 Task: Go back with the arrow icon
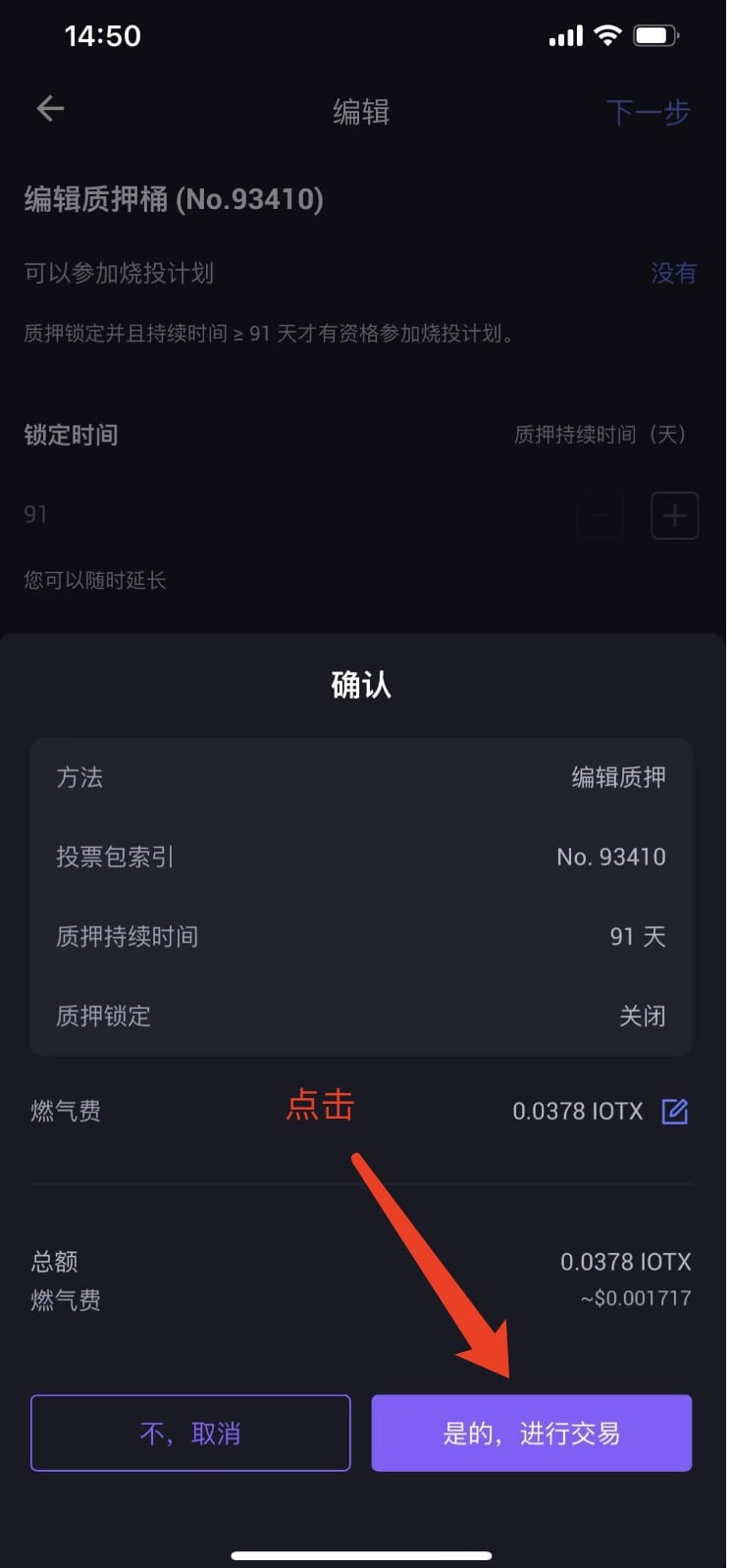(50, 109)
